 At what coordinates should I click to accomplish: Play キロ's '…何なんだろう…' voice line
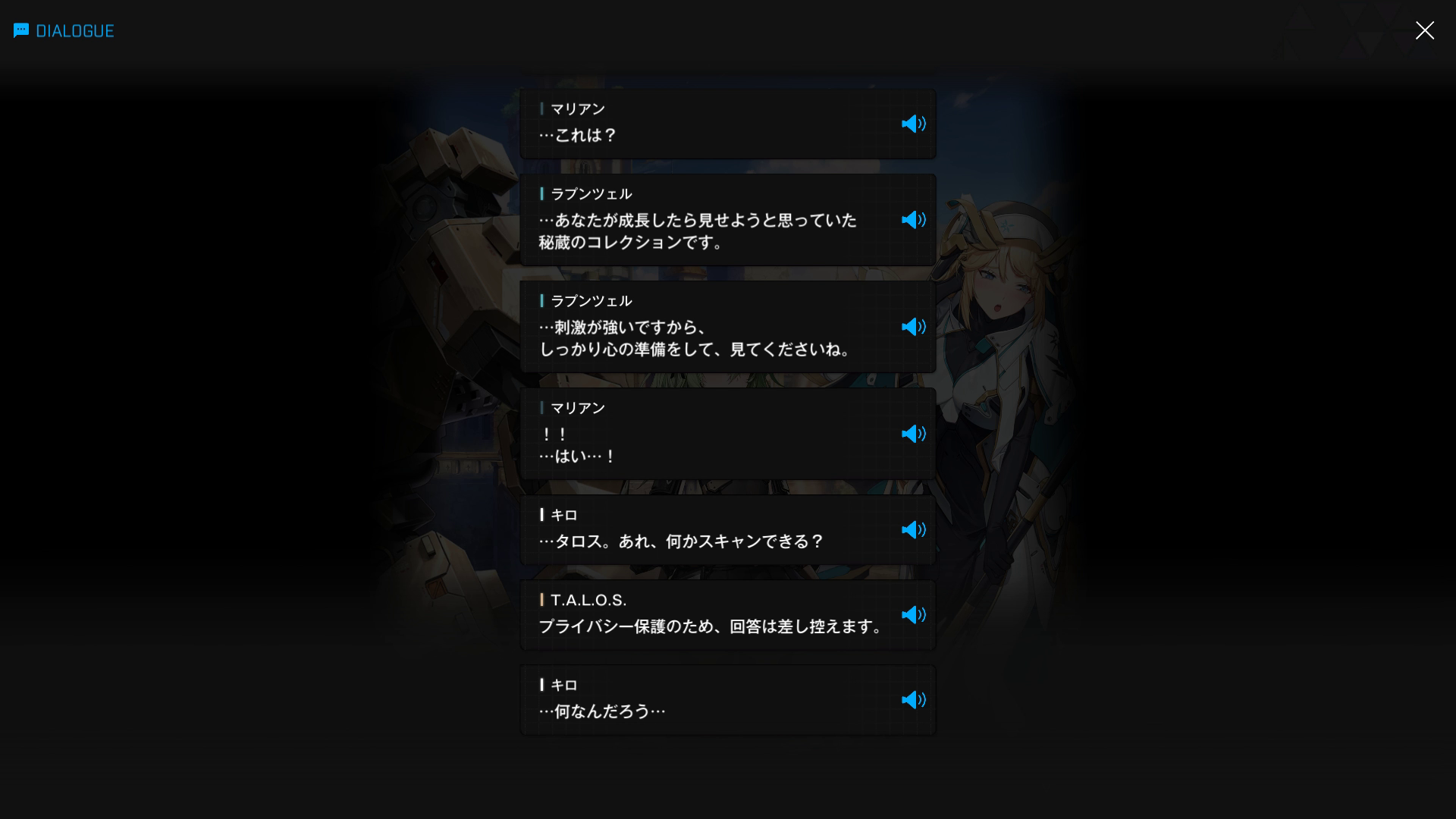click(x=913, y=700)
